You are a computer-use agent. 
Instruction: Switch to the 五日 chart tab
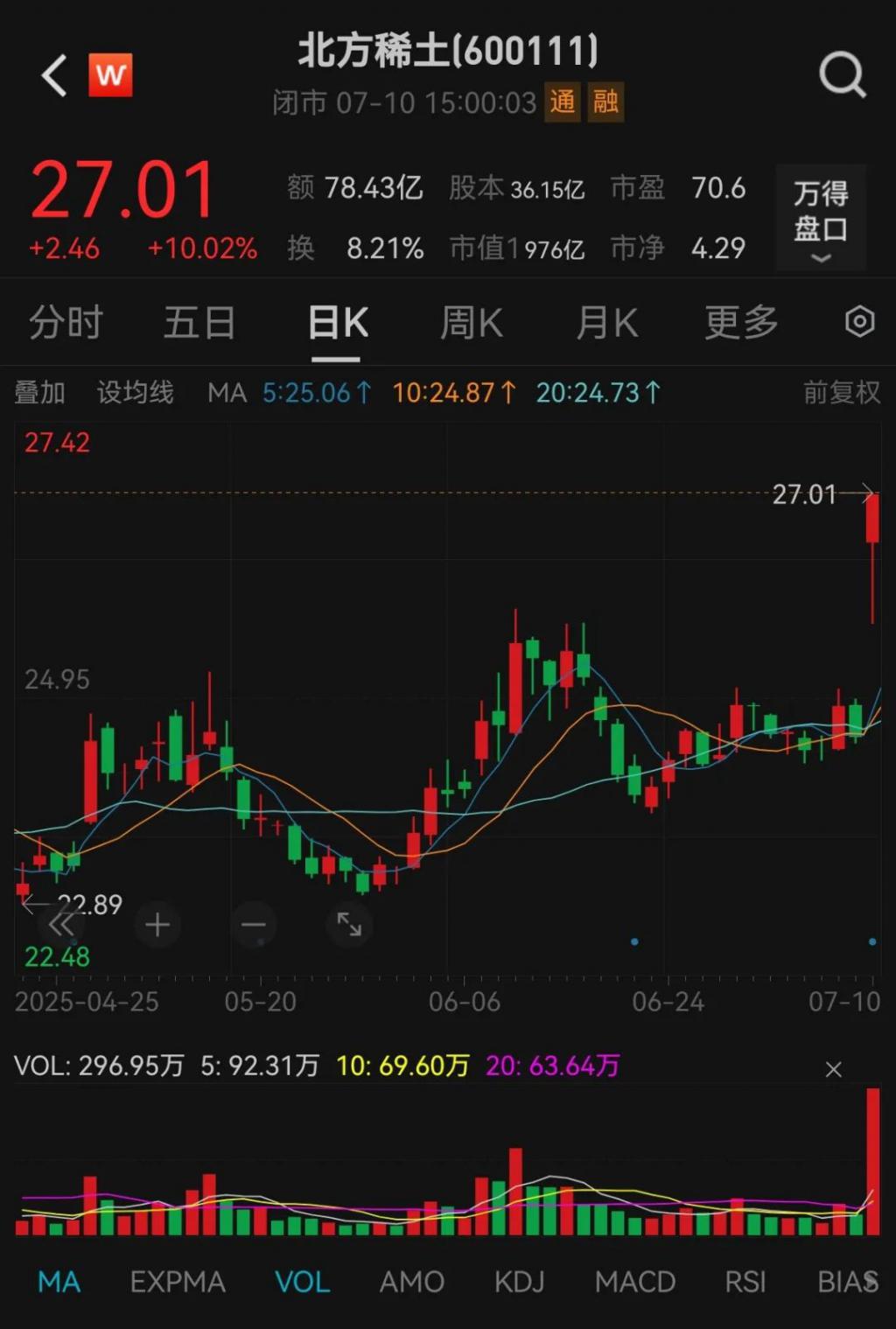click(199, 323)
